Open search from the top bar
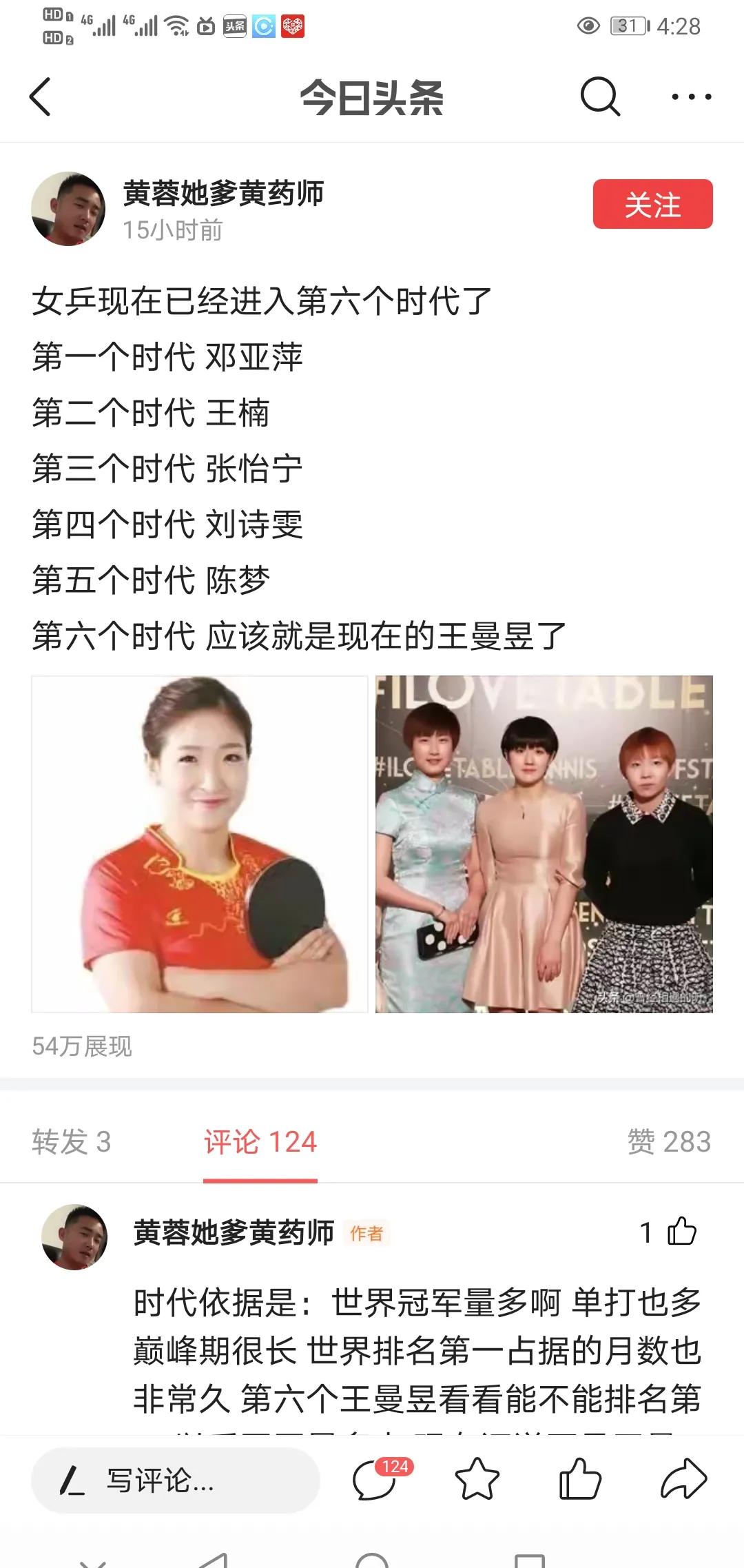The image size is (744, 1568). pyautogui.click(x=600, y=96)
